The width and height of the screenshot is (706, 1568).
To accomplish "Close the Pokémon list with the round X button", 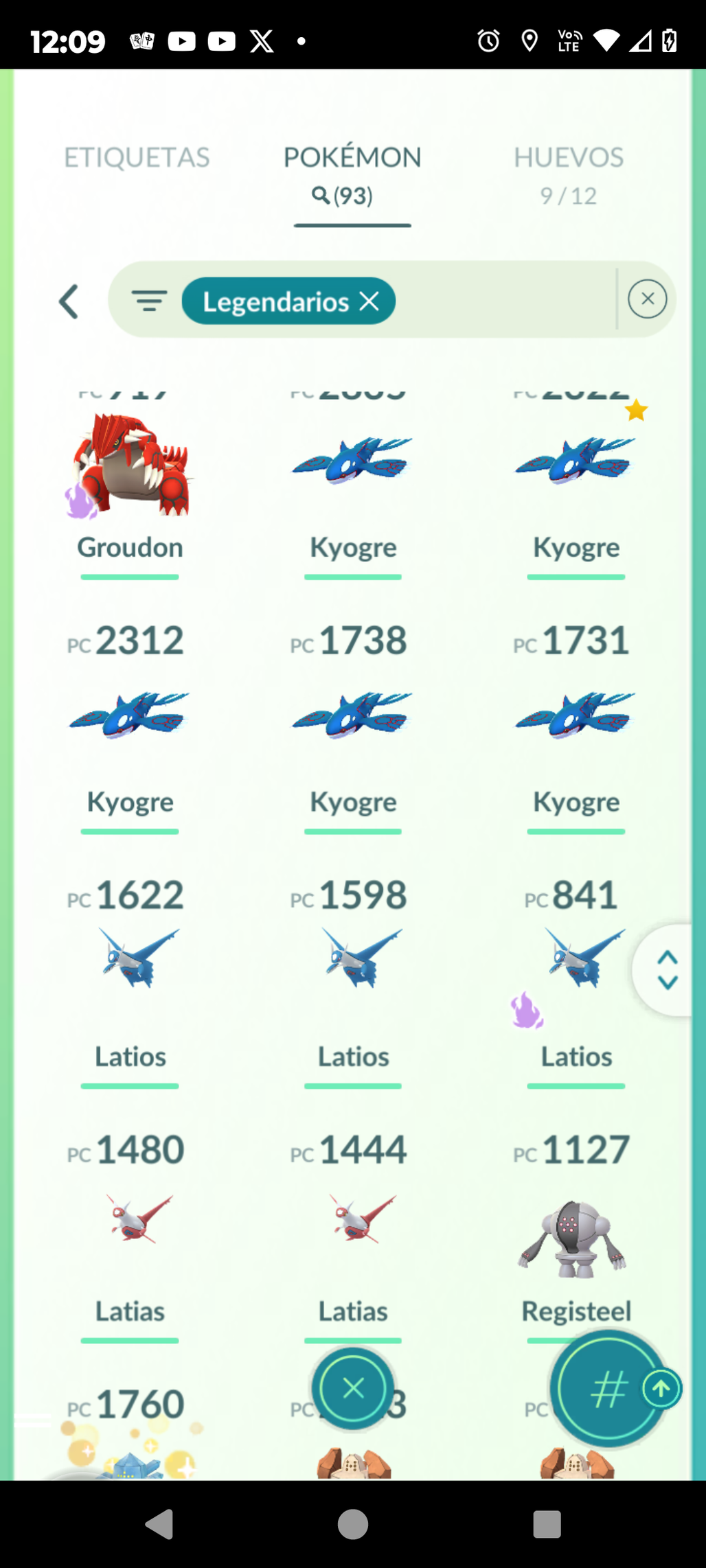I will [353, 1388].
